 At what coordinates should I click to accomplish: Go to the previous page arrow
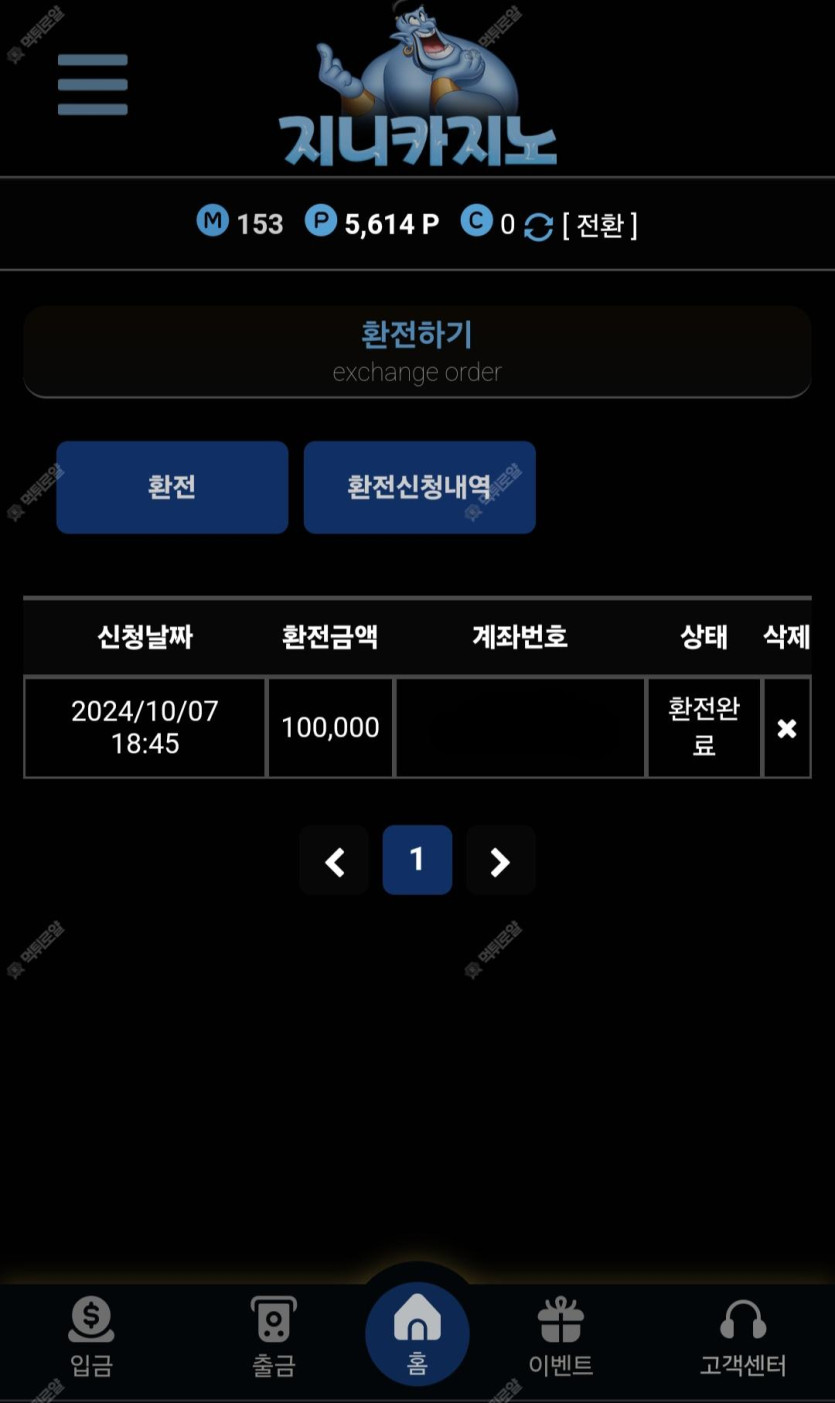click(x=334, y=860)
